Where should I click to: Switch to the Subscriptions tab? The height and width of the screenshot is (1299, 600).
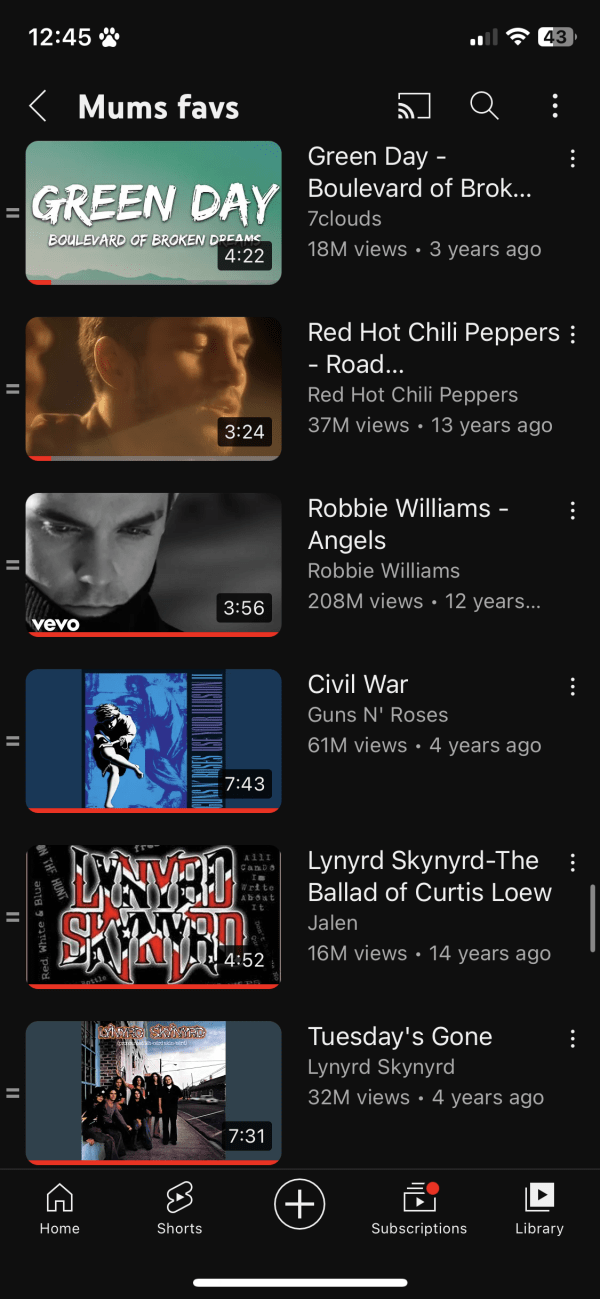tap(419, 1208)
